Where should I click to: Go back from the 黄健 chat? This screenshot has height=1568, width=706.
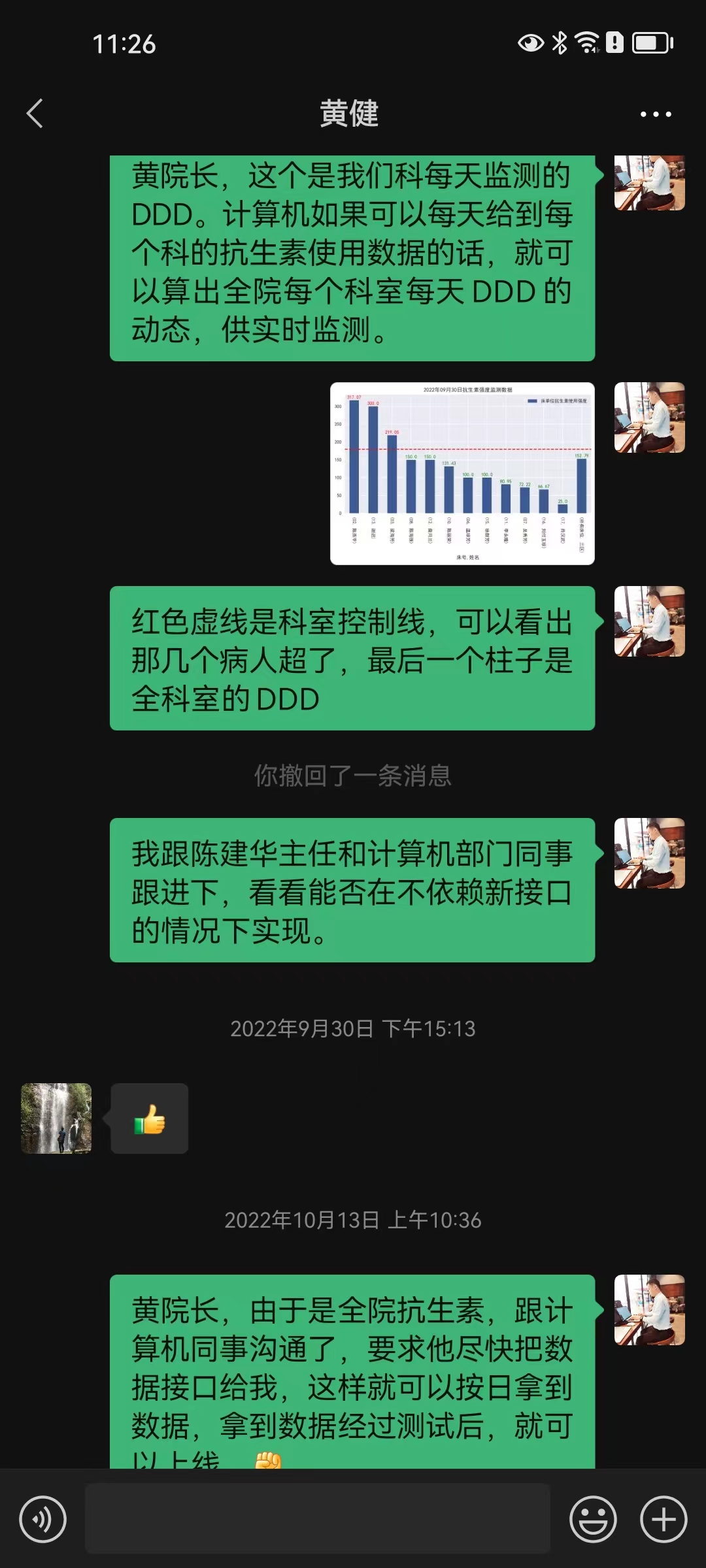(x=35, y=114)
